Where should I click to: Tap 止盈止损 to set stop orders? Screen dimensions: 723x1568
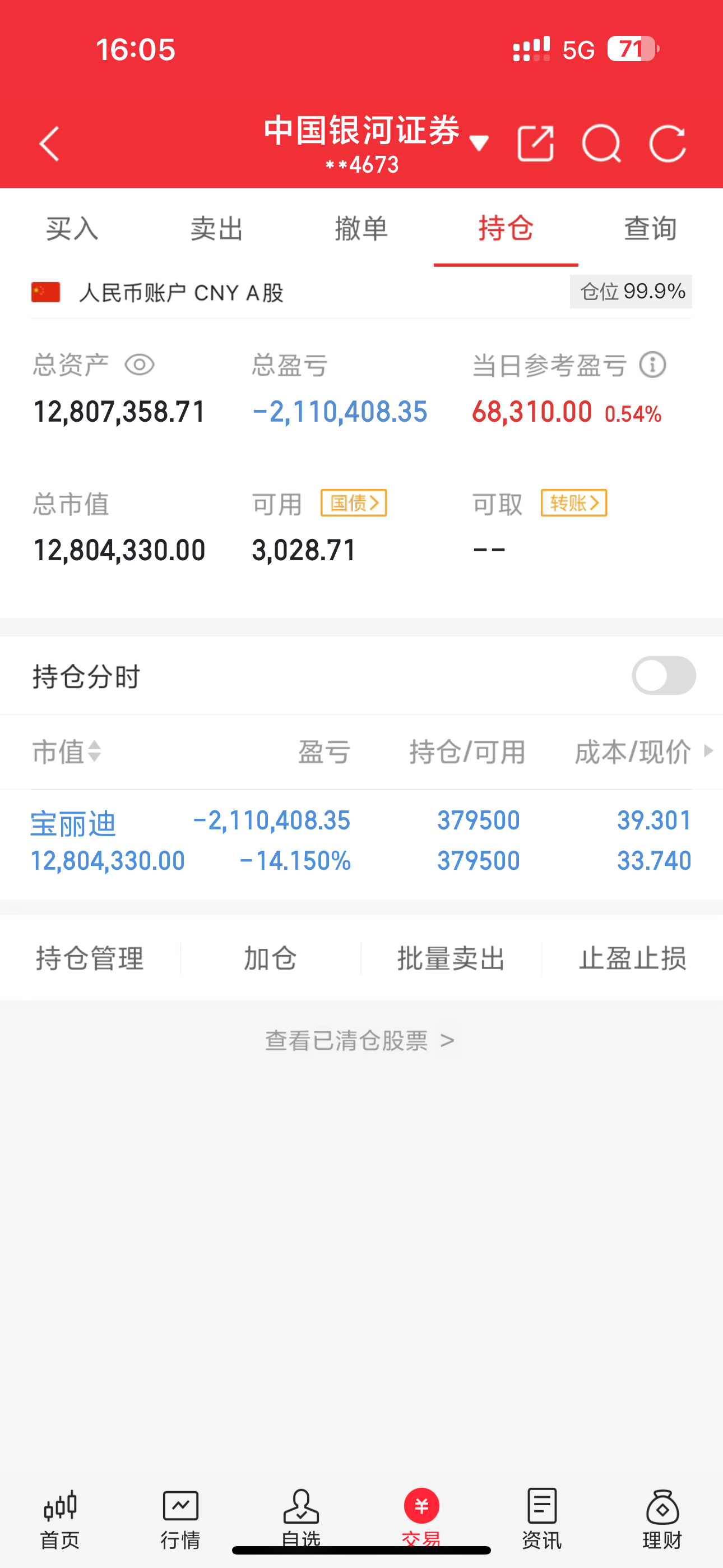[x=632, y=957]
